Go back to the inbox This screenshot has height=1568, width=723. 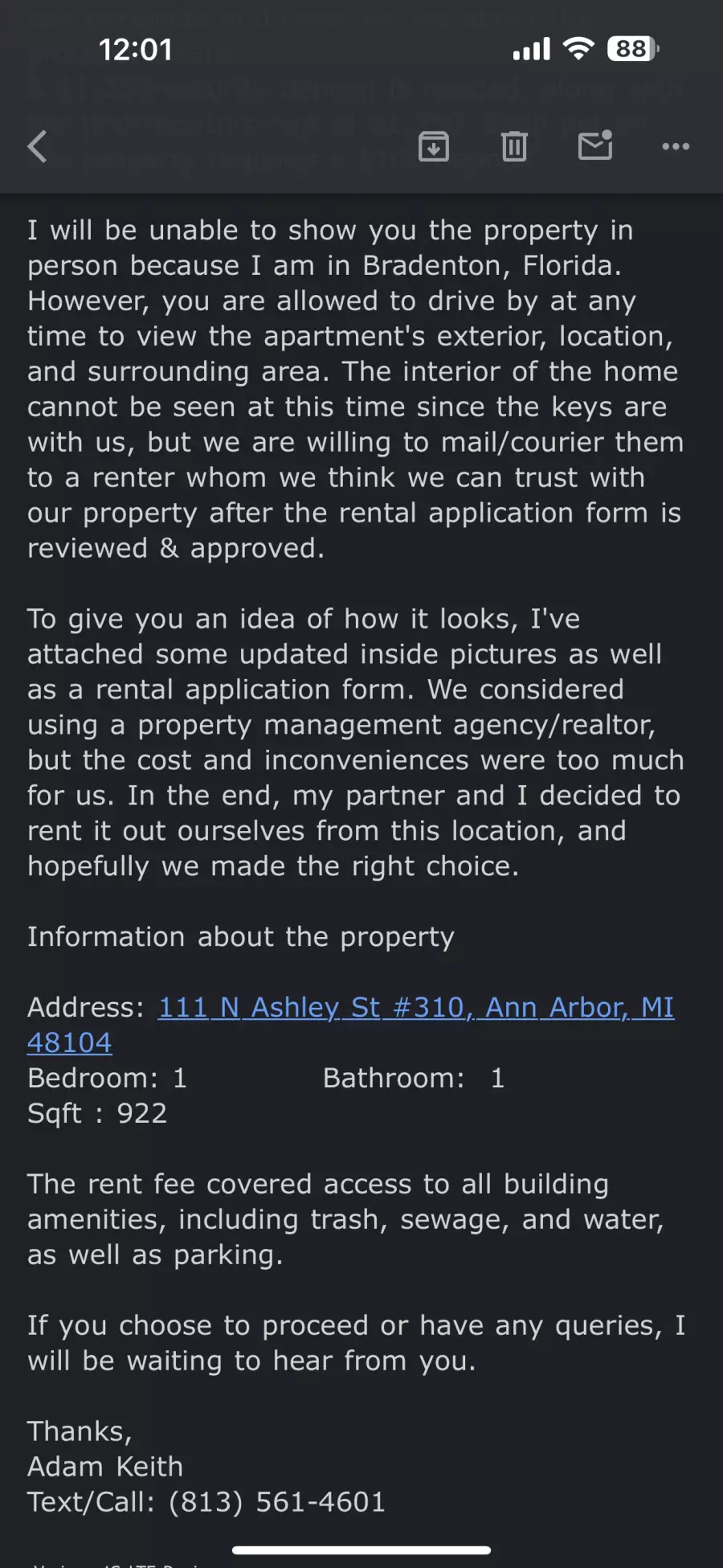(38, 146)
